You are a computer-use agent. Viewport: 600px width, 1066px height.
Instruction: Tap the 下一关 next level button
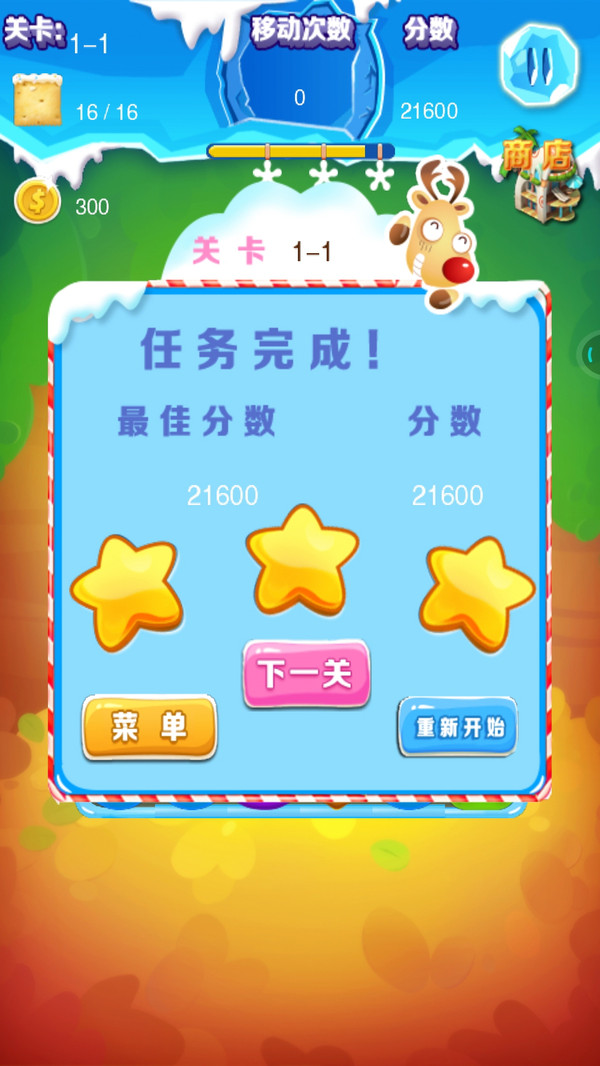tap(306, 674)
